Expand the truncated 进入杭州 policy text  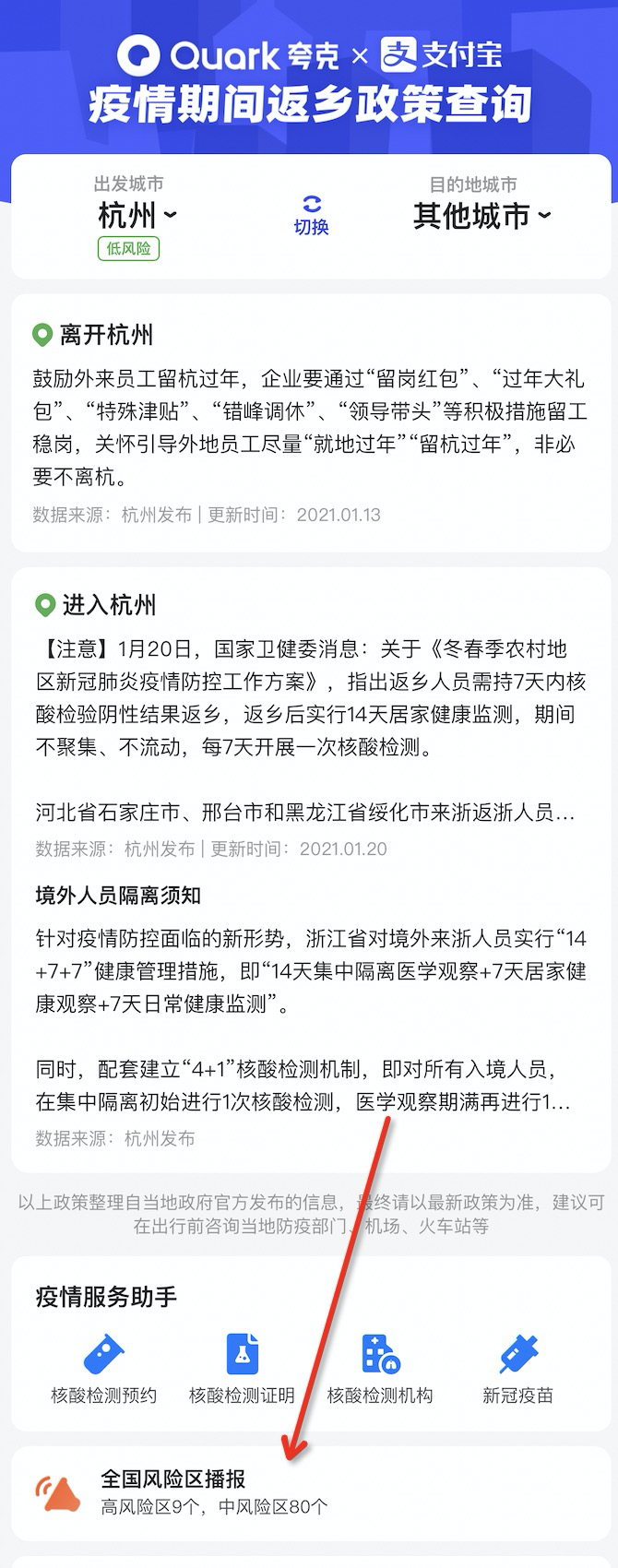coord(304,813)
